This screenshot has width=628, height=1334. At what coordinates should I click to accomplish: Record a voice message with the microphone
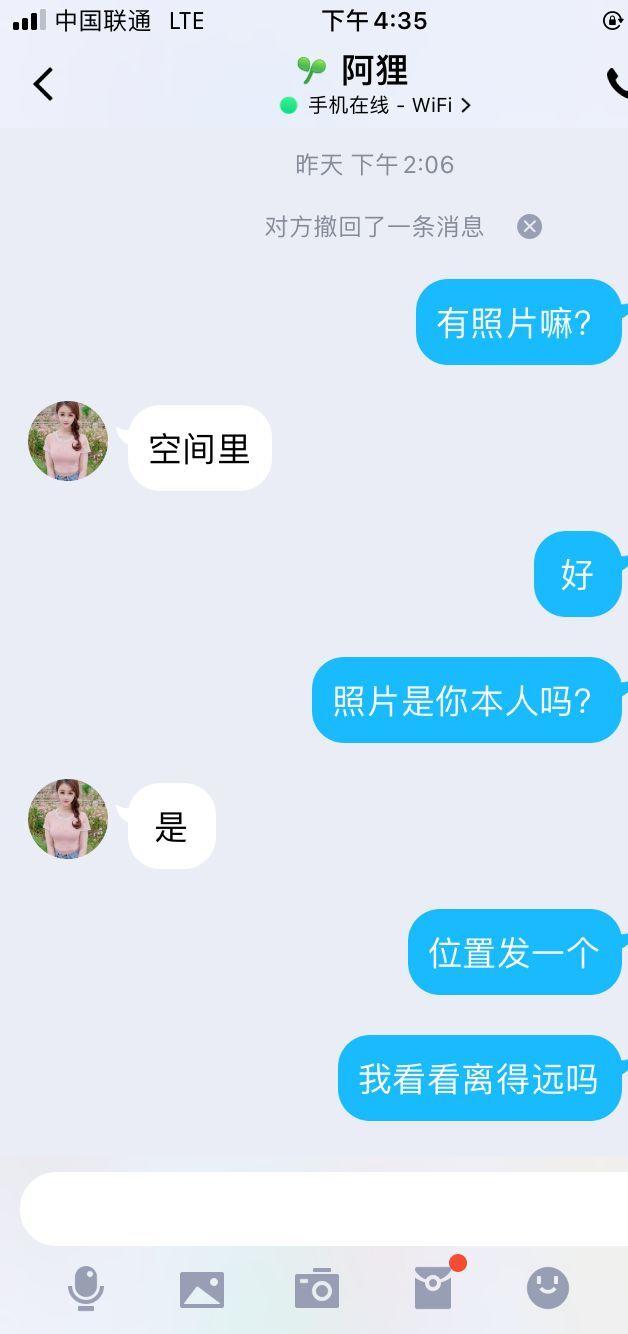click(x=86, y=1288)
